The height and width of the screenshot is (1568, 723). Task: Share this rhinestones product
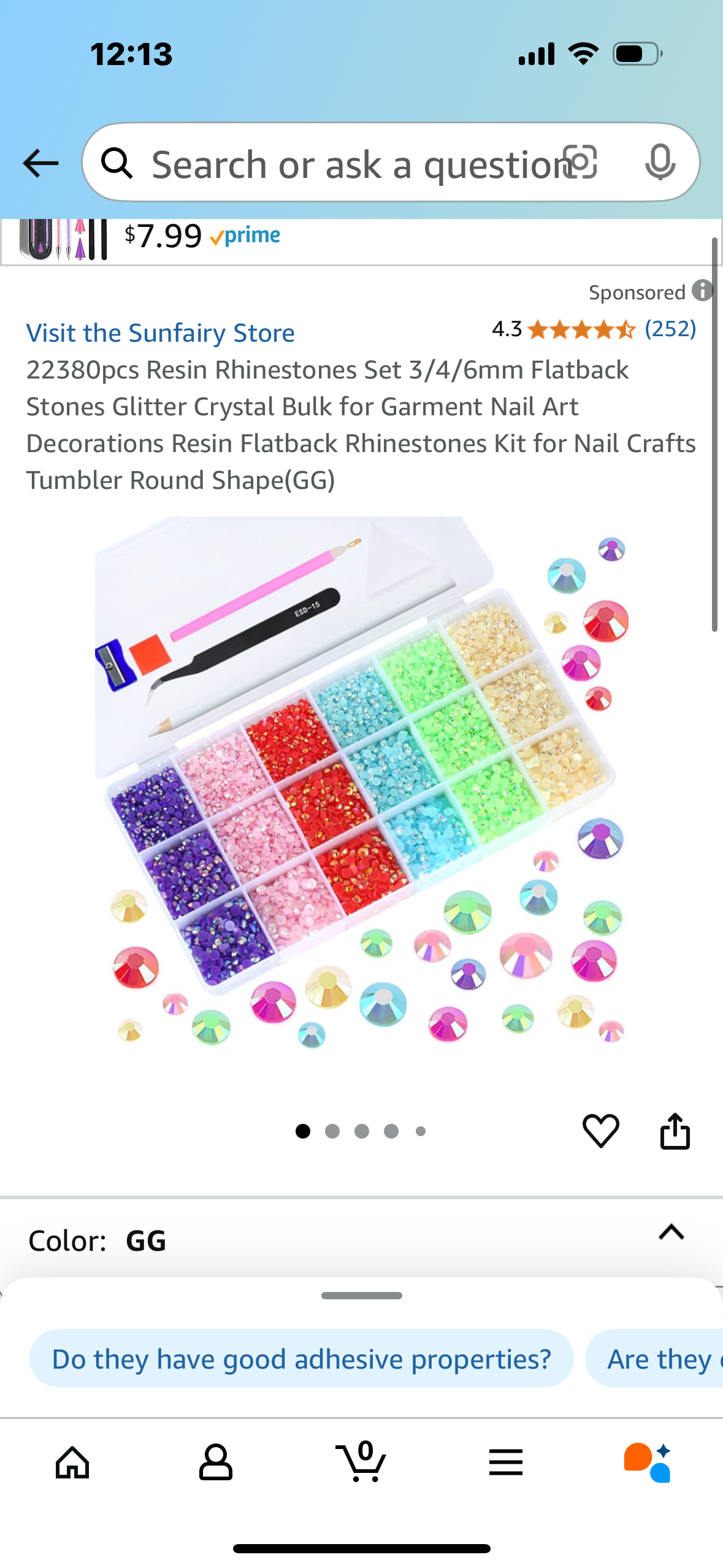[x=675, y=1130]
